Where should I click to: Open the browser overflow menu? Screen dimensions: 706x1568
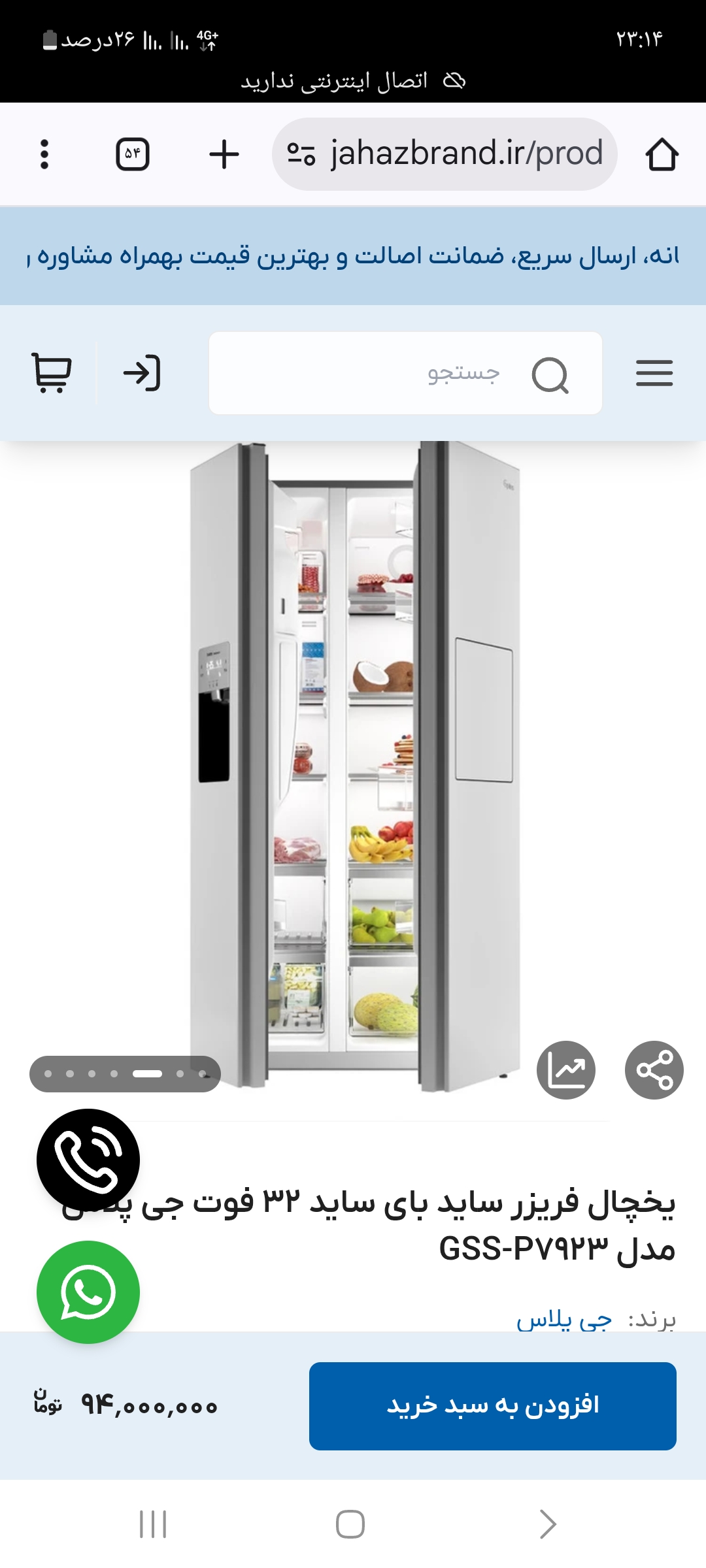(44, 154)
